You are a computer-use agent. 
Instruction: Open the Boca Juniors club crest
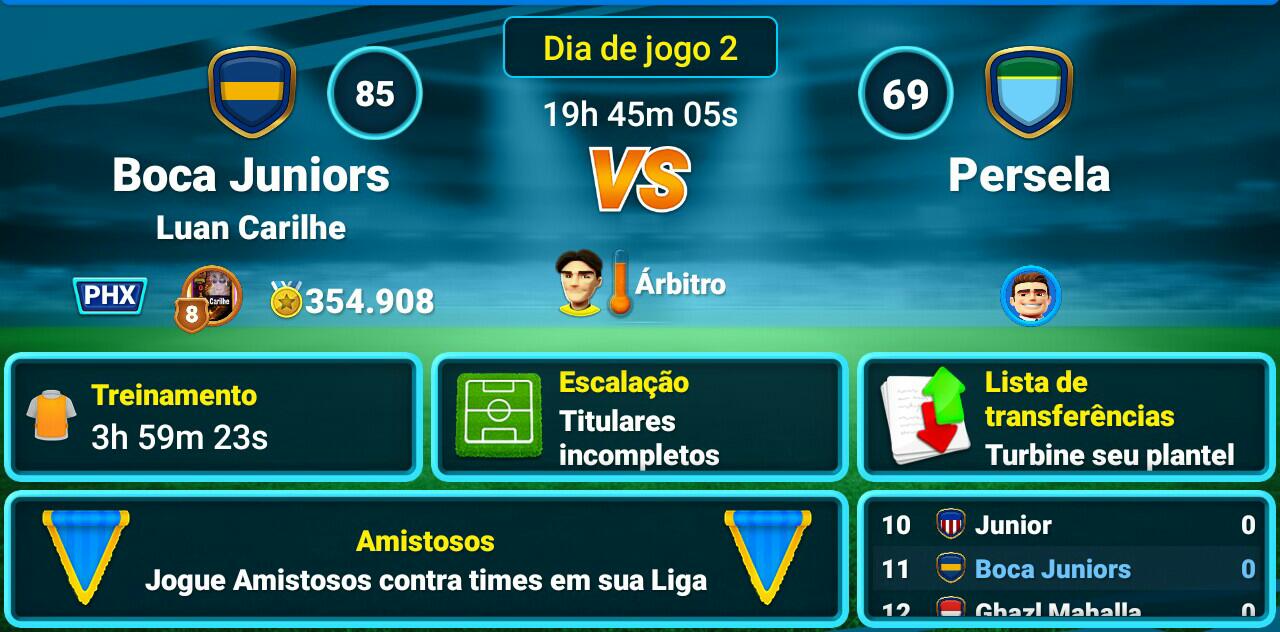252,92
